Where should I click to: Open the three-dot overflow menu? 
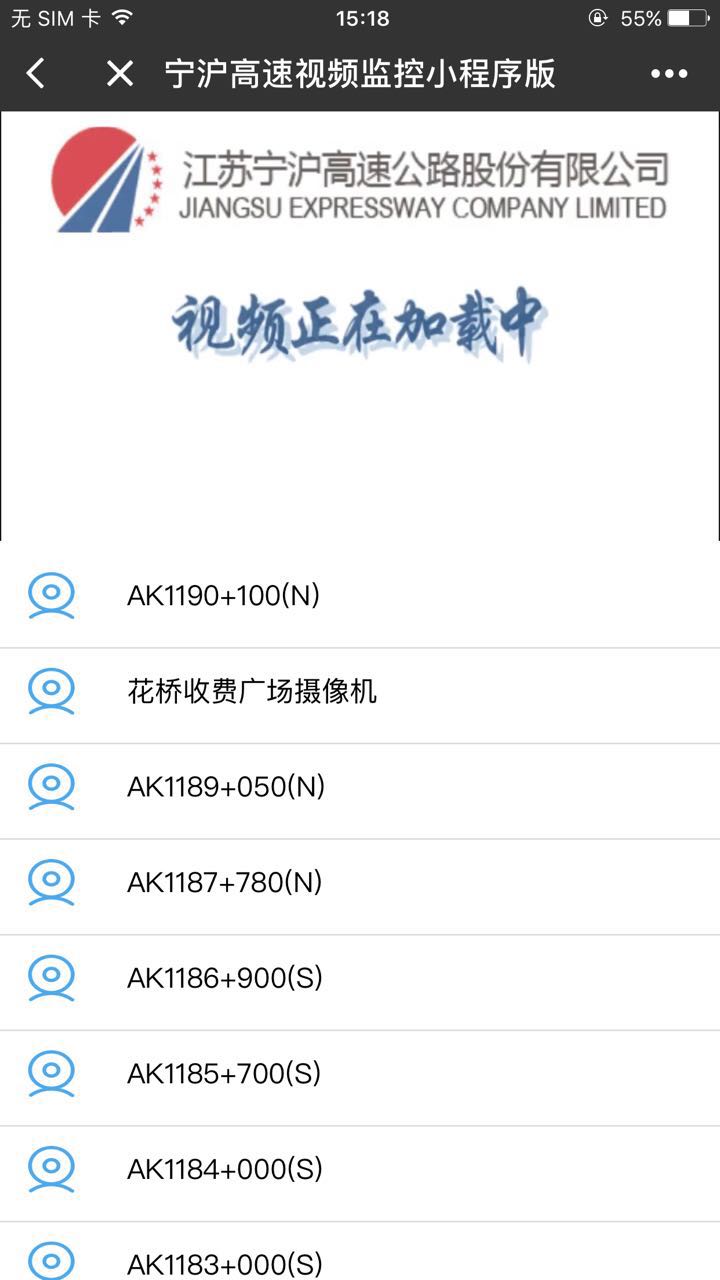click(x=669, y=73)
